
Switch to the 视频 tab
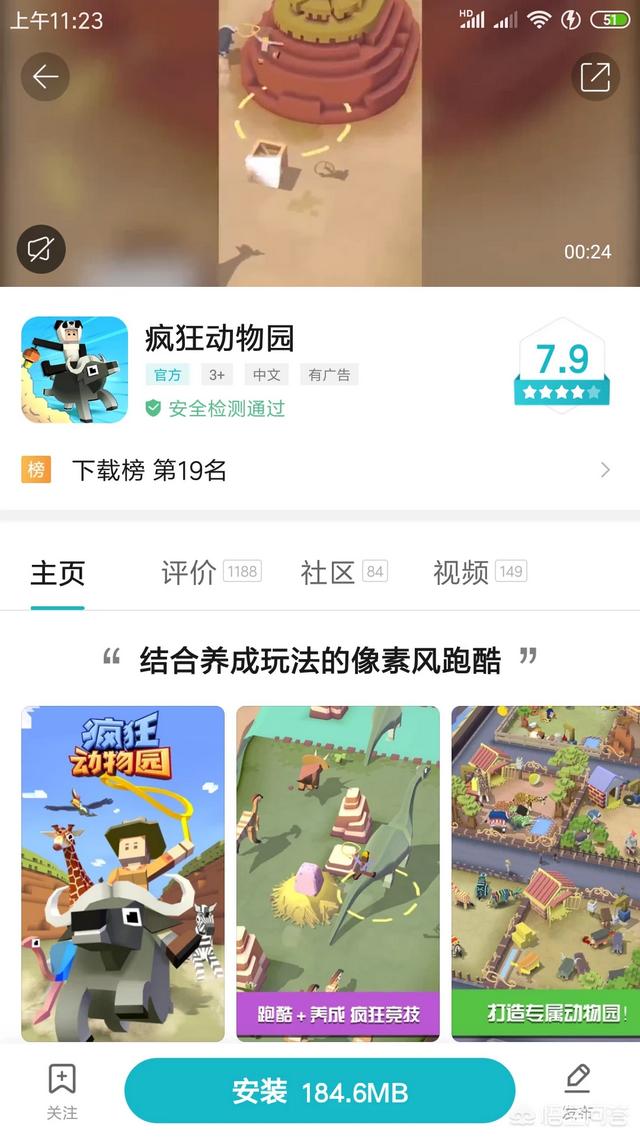pyautogui.click(x=480, y=573)
